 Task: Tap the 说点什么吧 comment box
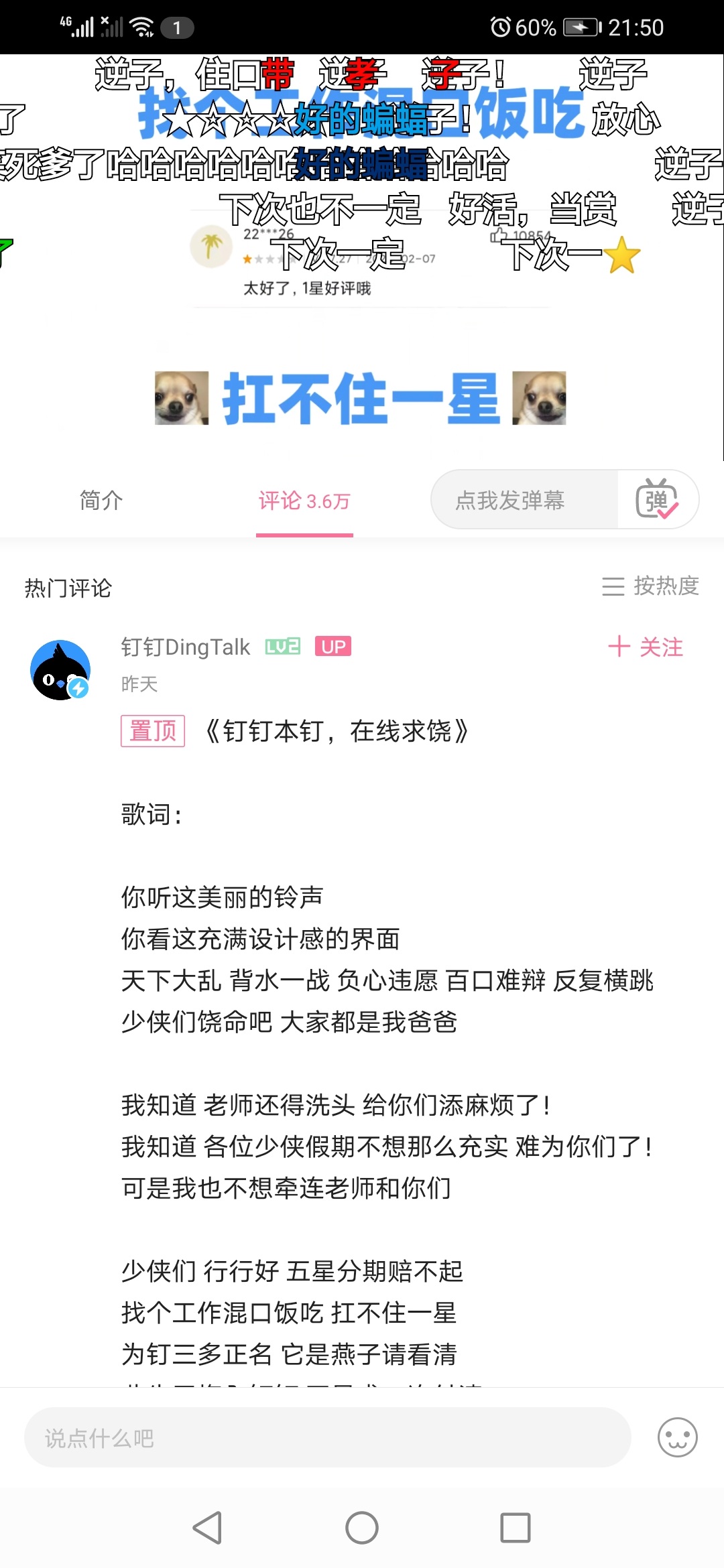point(327,1438)
